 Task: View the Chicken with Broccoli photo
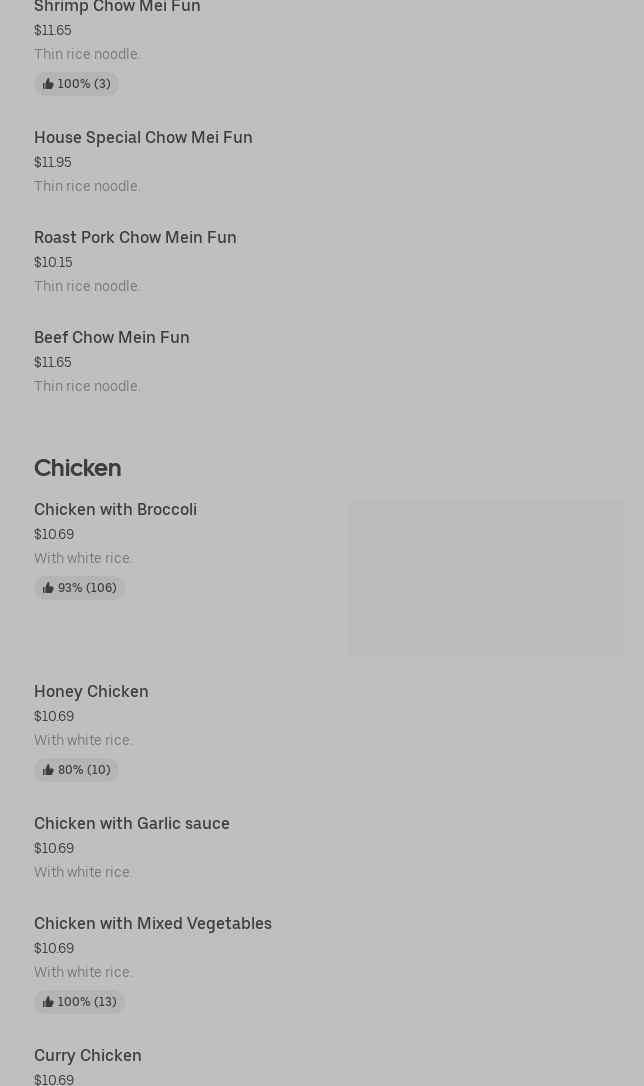click(486, 578)
